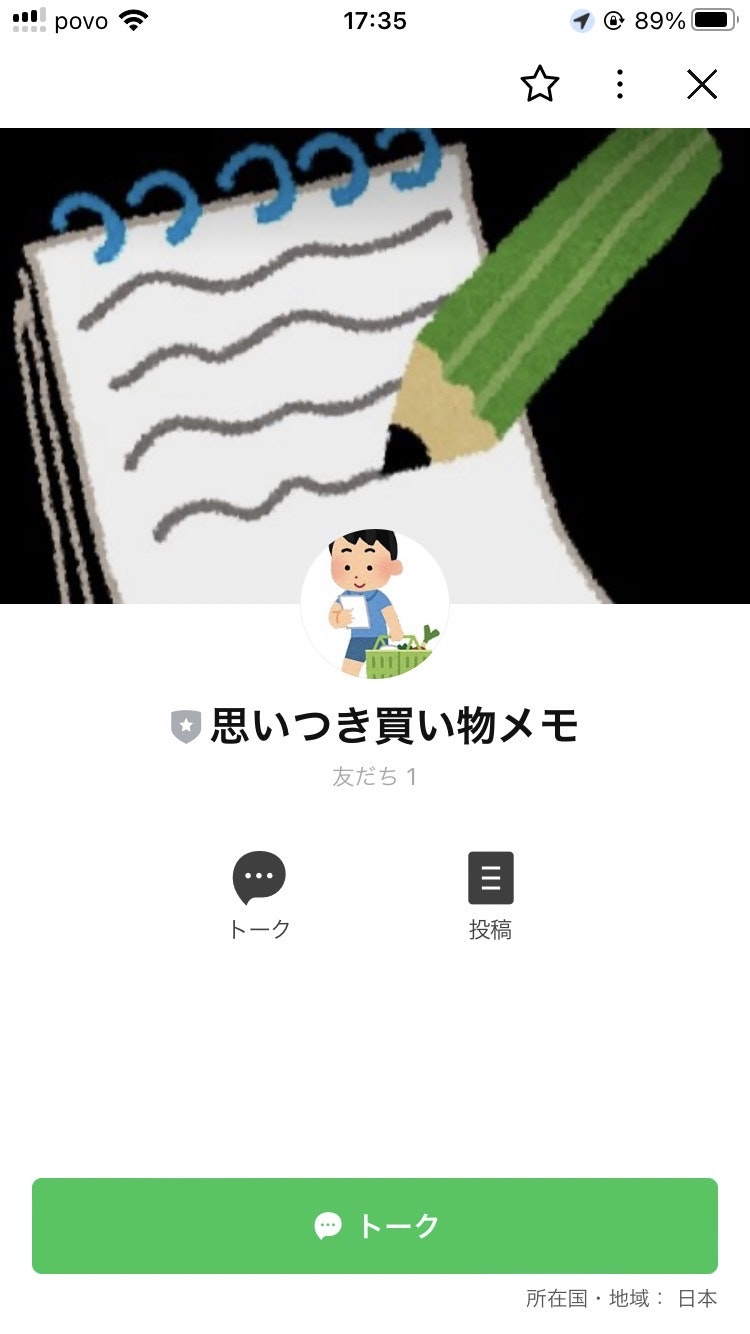Open the three-dot overflow menu
Viewport: 750px width, 1334px height.
pyautogui.click(x=620, y=85)
